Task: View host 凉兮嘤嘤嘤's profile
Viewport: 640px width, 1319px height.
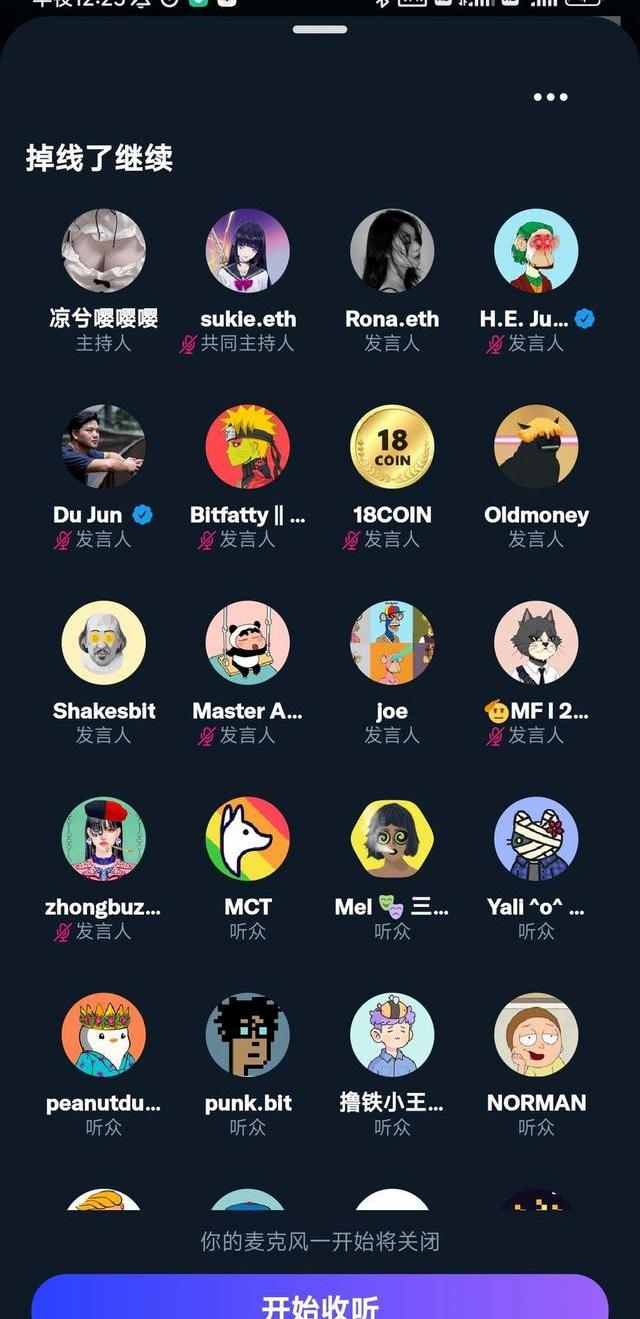Action: (x=104, y=251)
